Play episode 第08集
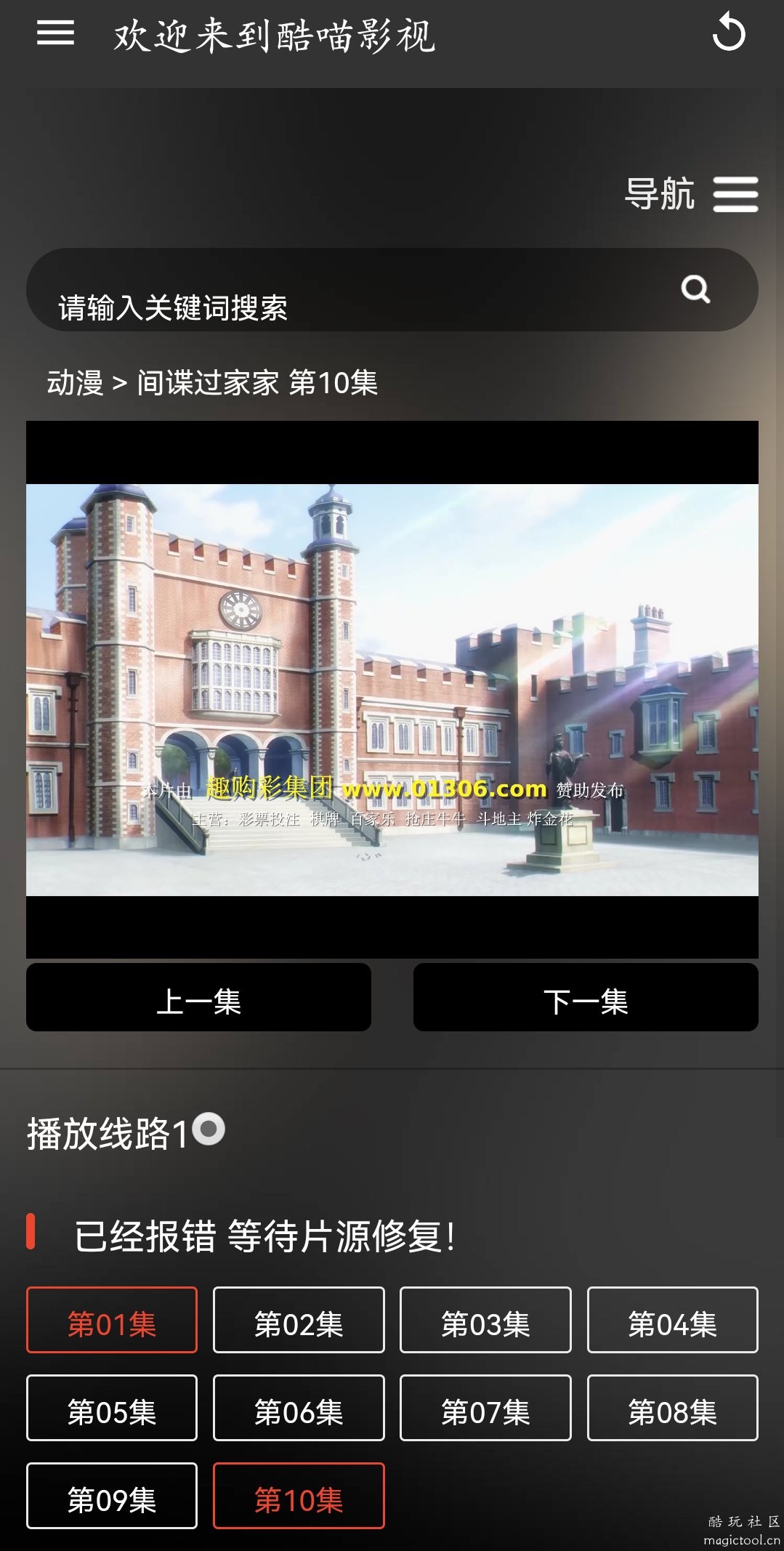Screen dimensions: 784x1551 (672, 1408)
